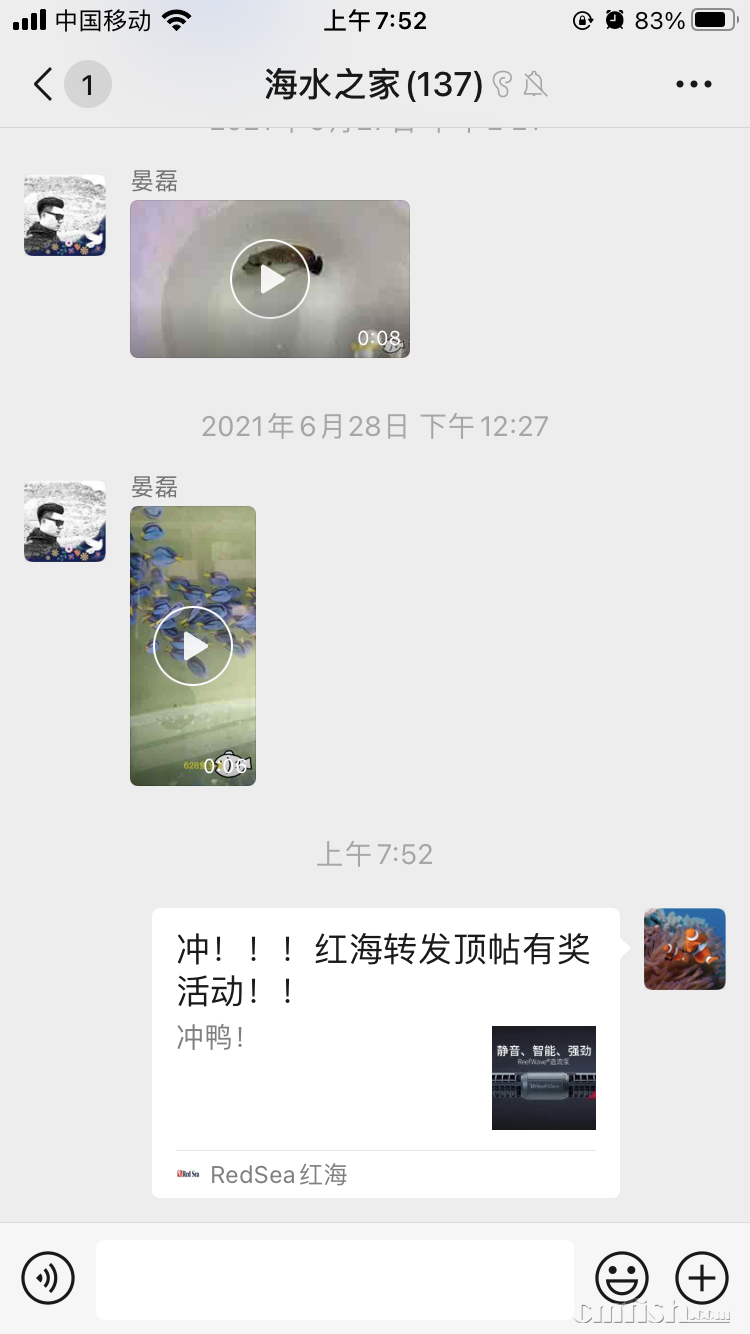Play the blue tang fish video

[x=192, y=644]
